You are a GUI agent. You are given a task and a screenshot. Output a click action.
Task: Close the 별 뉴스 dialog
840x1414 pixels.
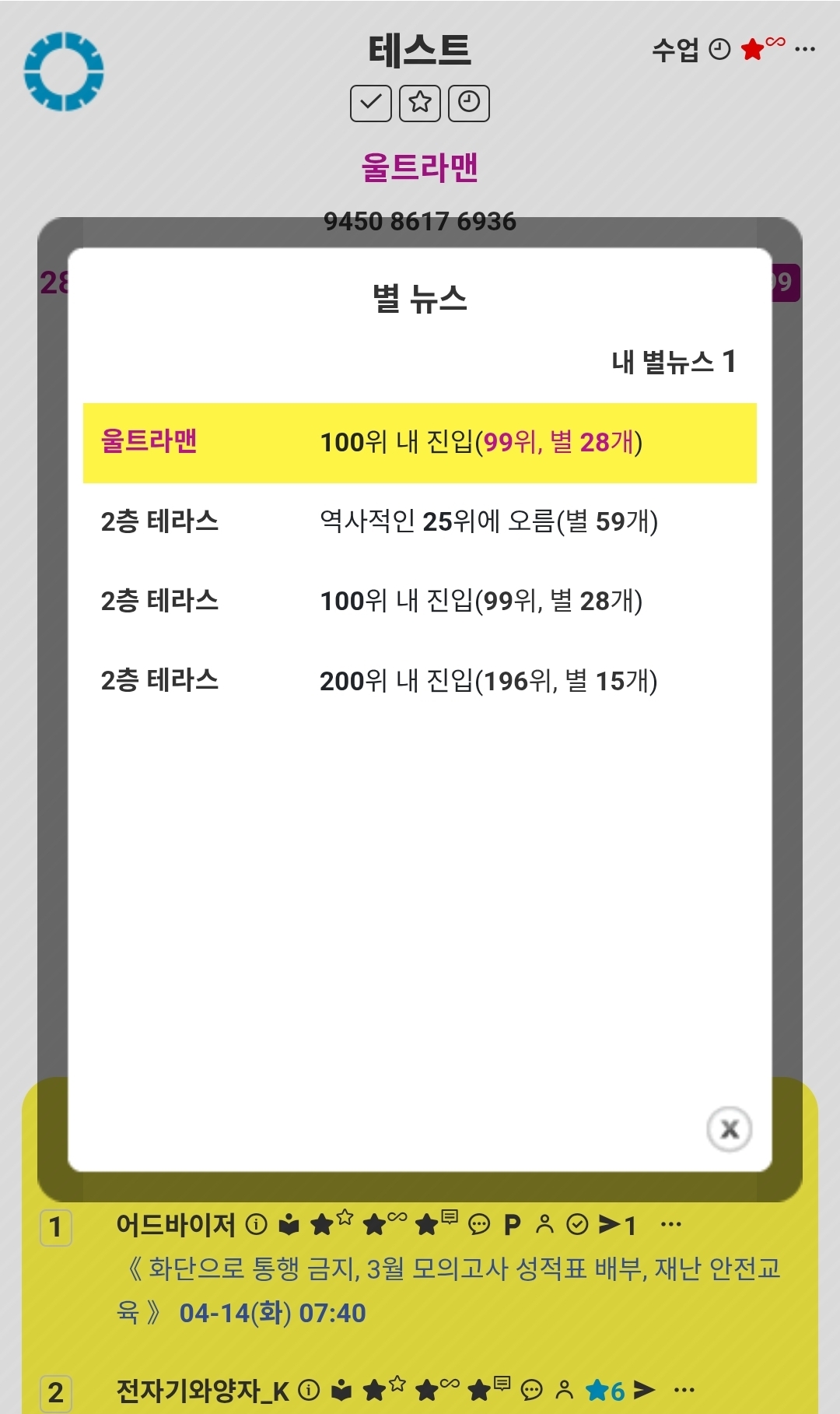729,1128
